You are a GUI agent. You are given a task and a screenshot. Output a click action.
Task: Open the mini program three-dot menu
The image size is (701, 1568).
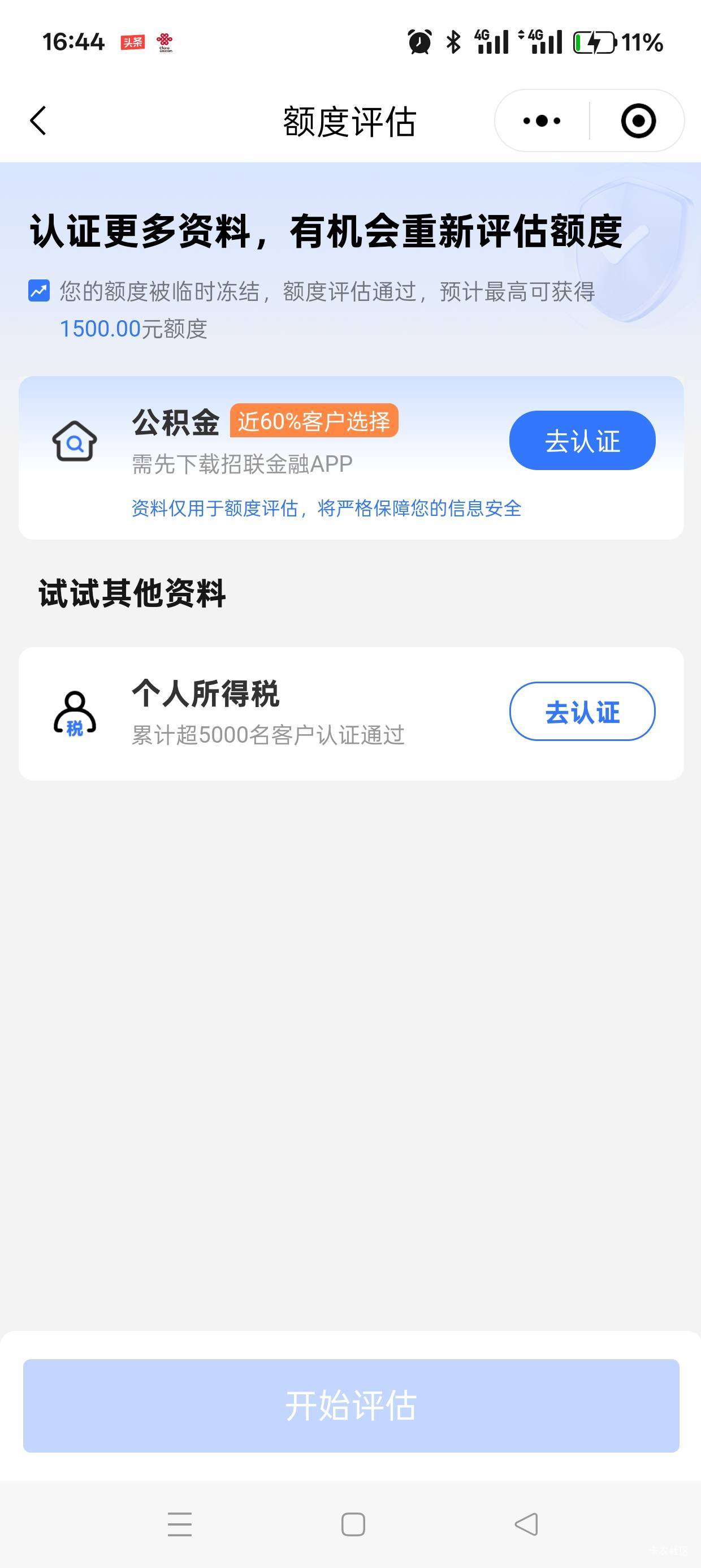(542, 120)
